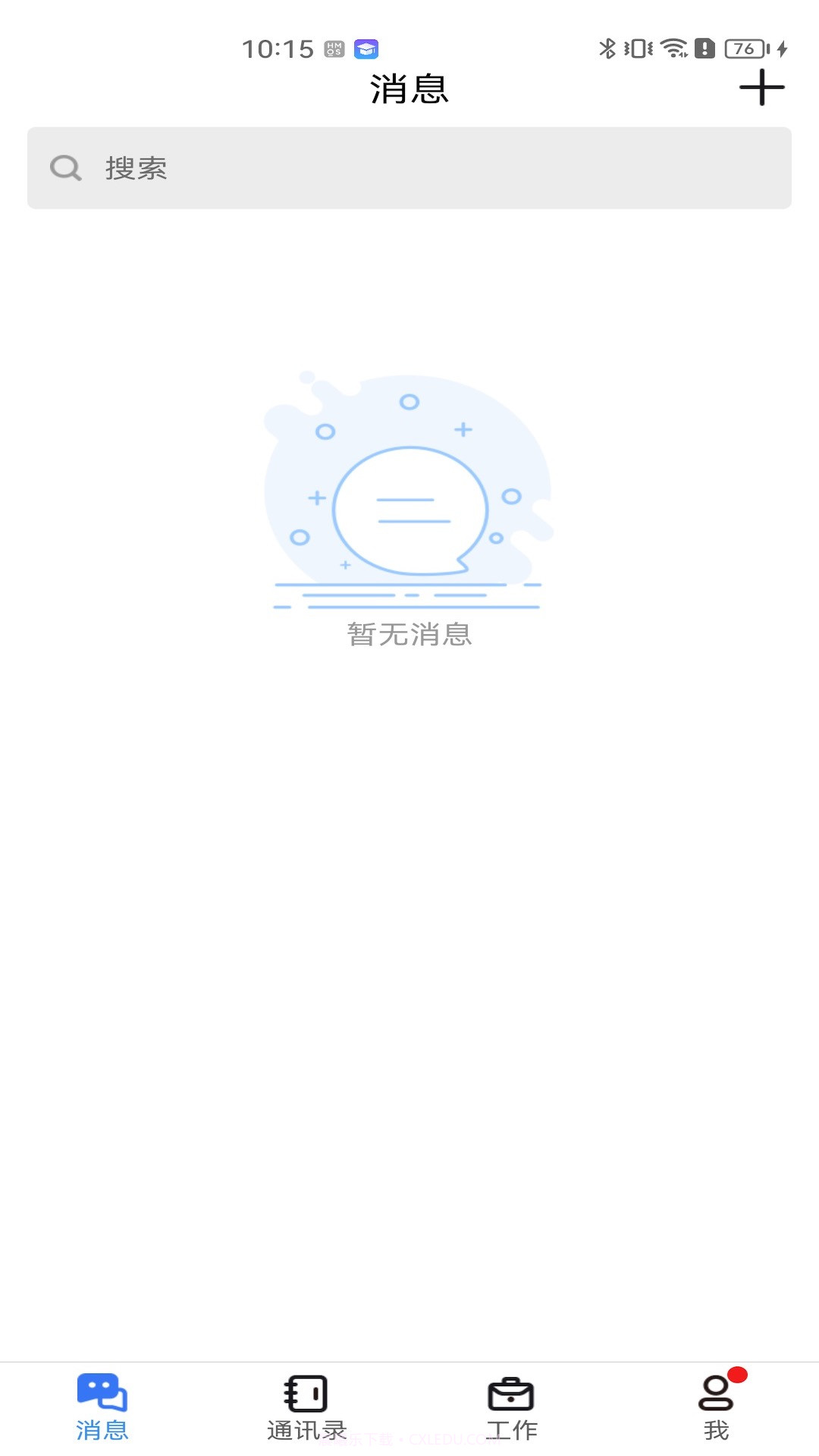Image resolution: width=819 pixels, height=1456 pixels.
Task: Tap the speech bubble empty-state illustration
Action: 409,508
